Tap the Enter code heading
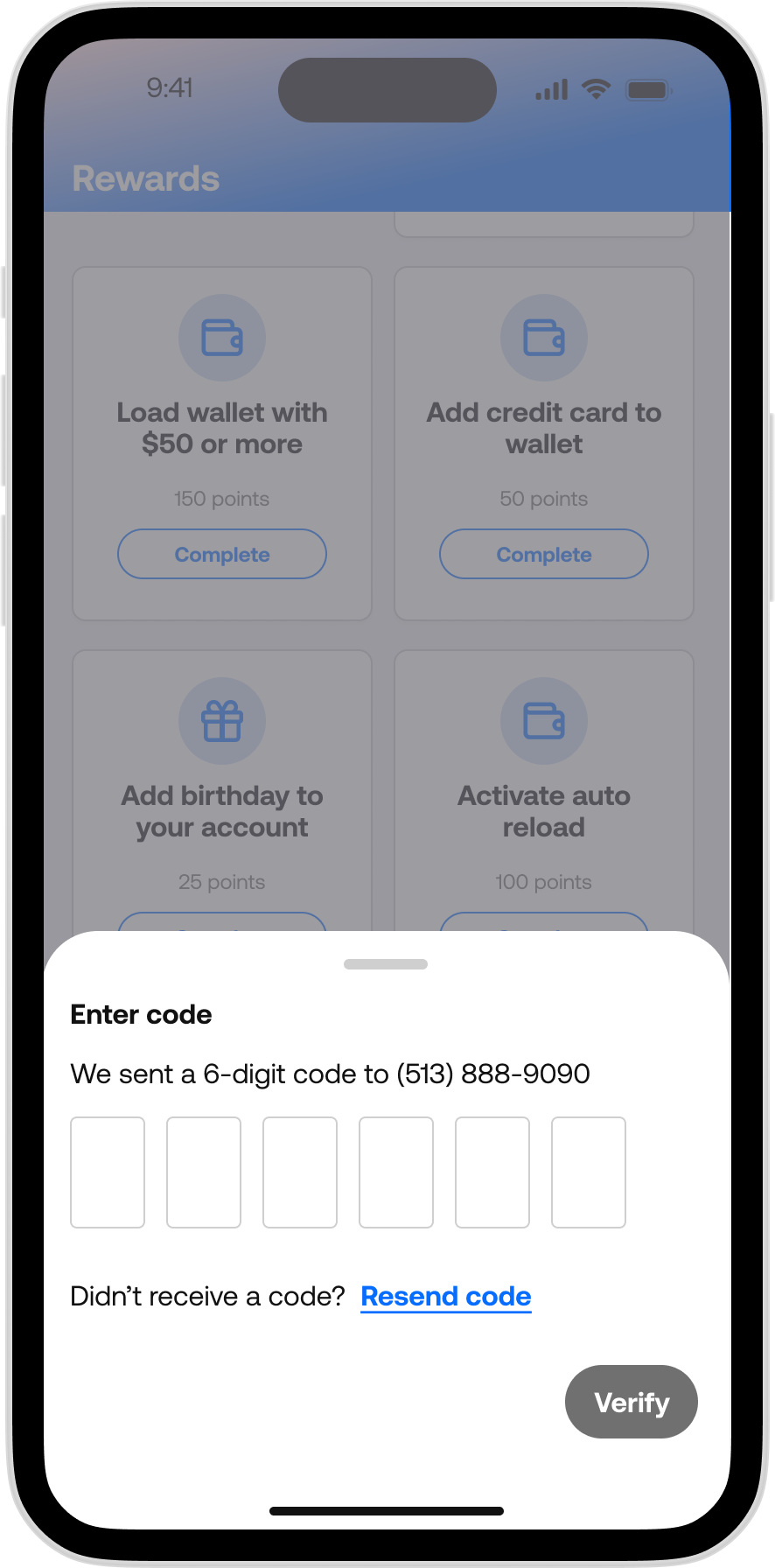Image resolution: width=775 pixels, height=1568 pixels. coord(140,1014)
